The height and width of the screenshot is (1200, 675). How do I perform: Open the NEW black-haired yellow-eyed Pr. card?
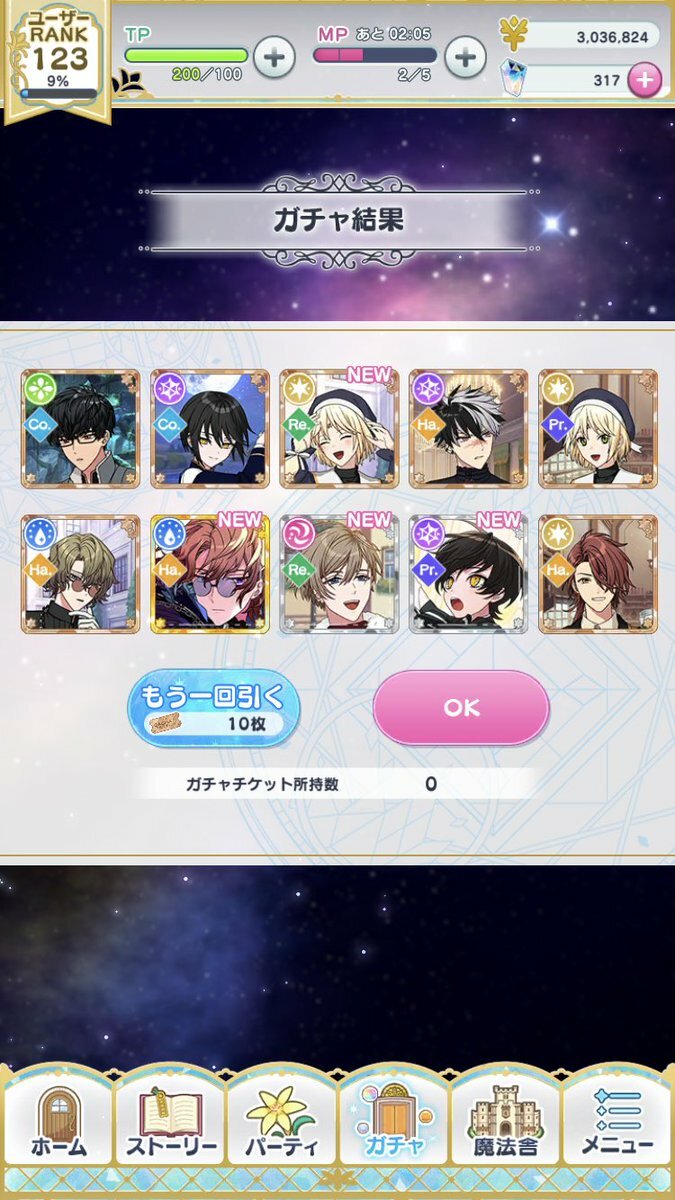click(x=468, y=574)
